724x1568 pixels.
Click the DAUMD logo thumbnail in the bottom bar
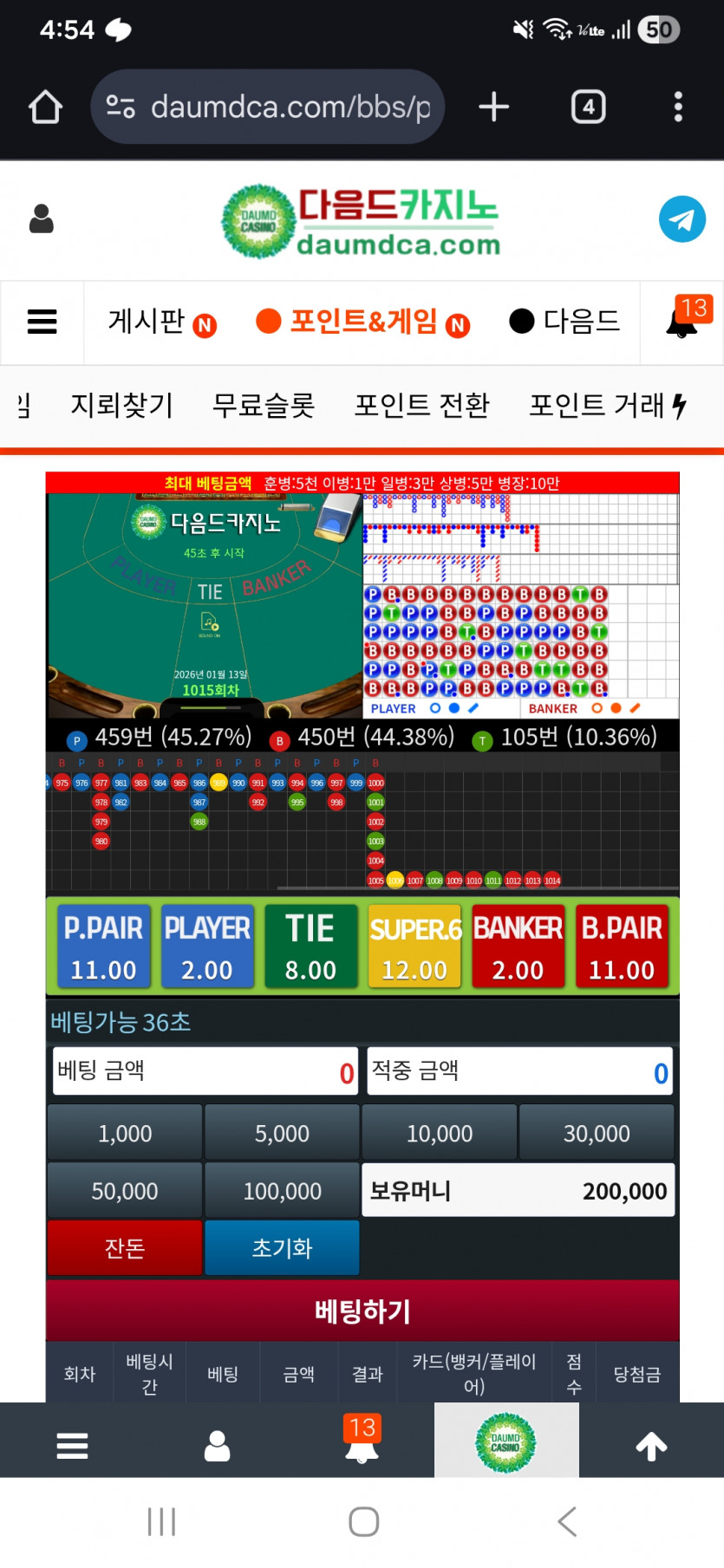pyautogui.click(x=506, y=1440)
